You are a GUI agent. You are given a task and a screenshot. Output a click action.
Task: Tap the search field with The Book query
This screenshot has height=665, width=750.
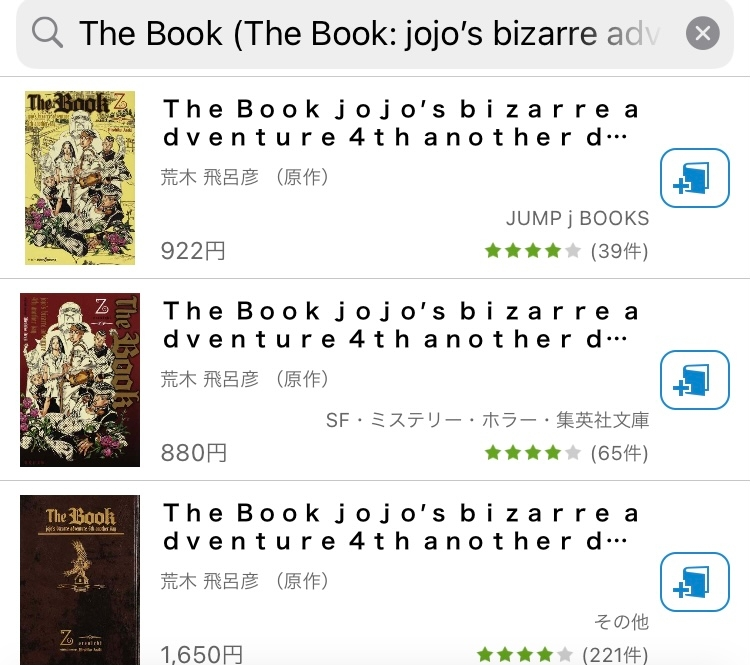tap(370, 34)
